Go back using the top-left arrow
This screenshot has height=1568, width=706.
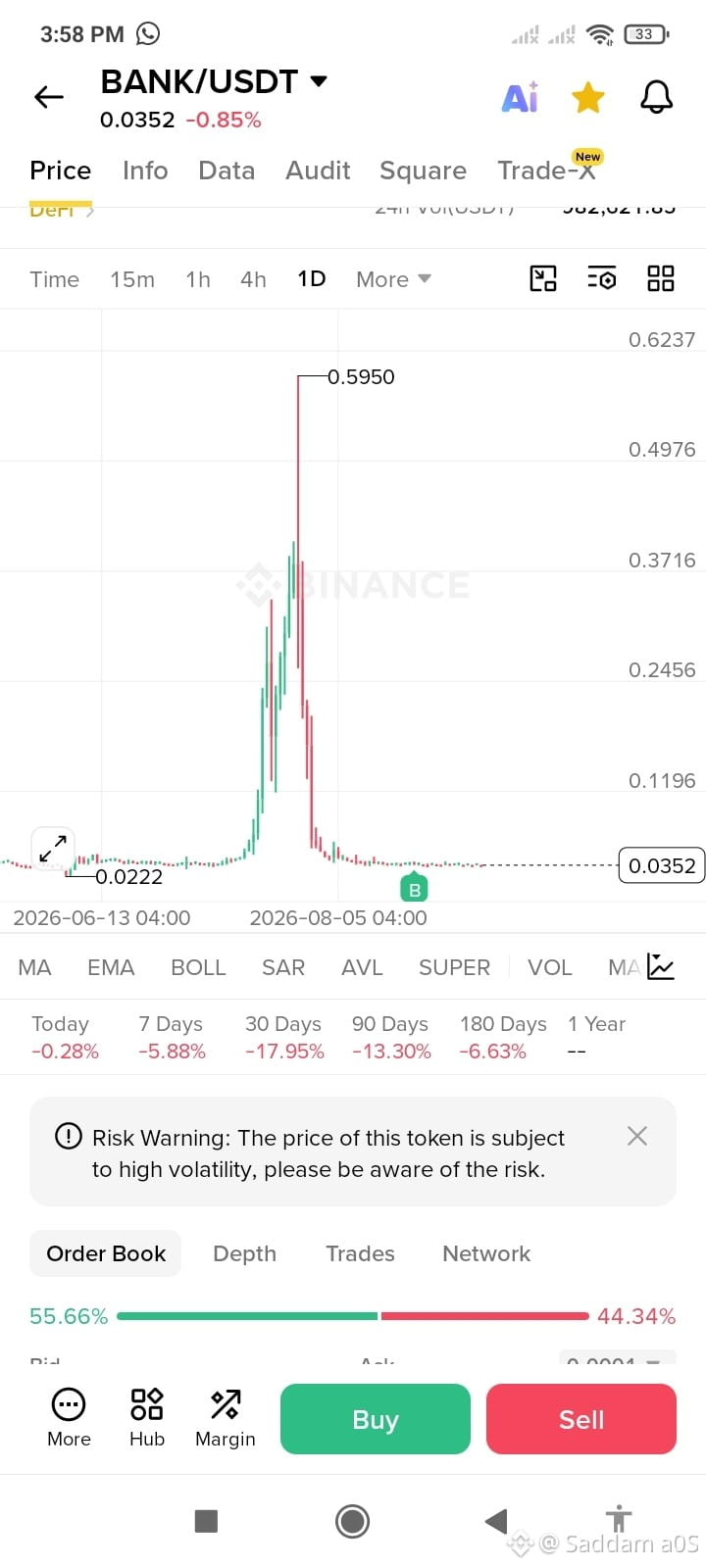(x=48, y=96)
